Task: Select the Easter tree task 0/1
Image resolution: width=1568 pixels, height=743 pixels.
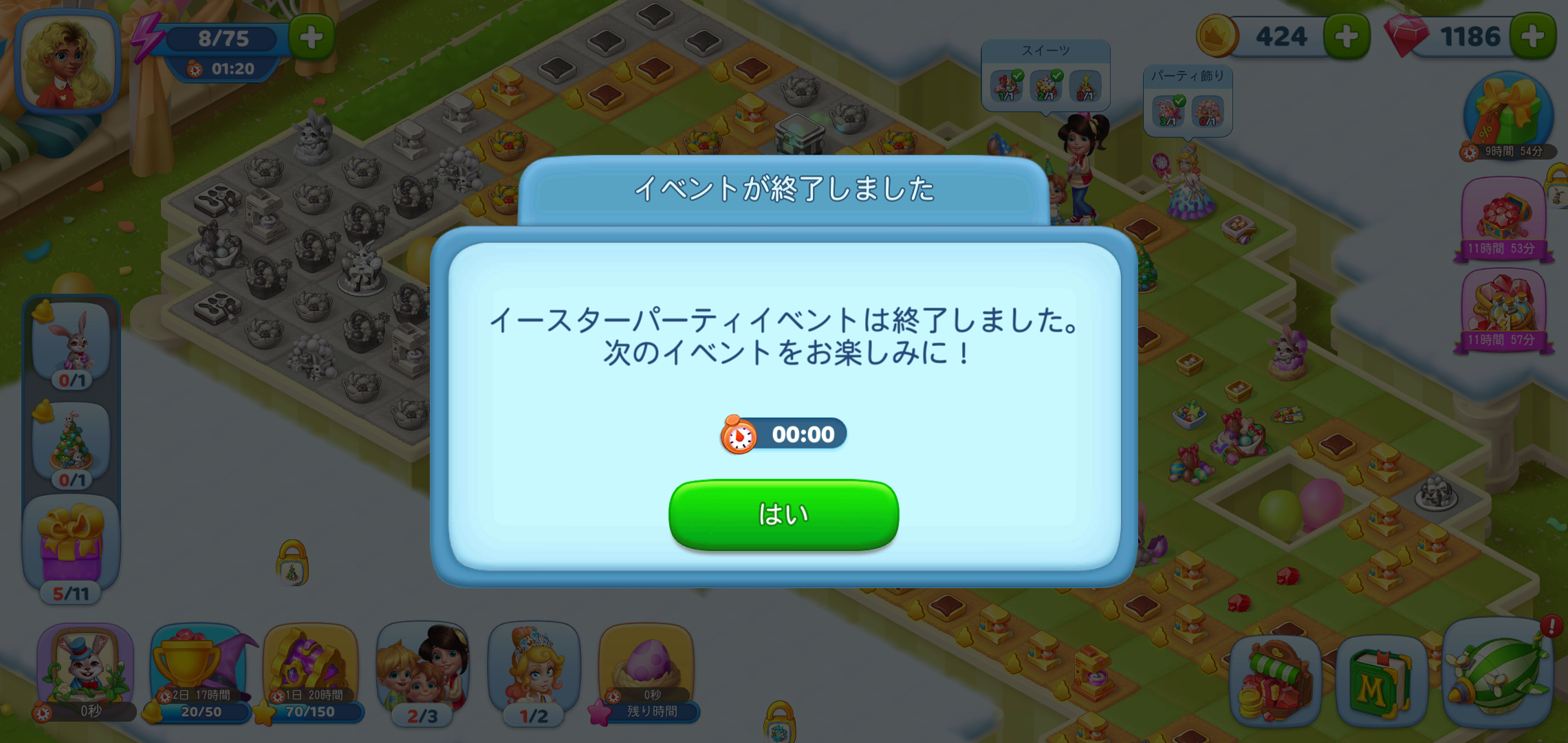Action: click(72, 442)
